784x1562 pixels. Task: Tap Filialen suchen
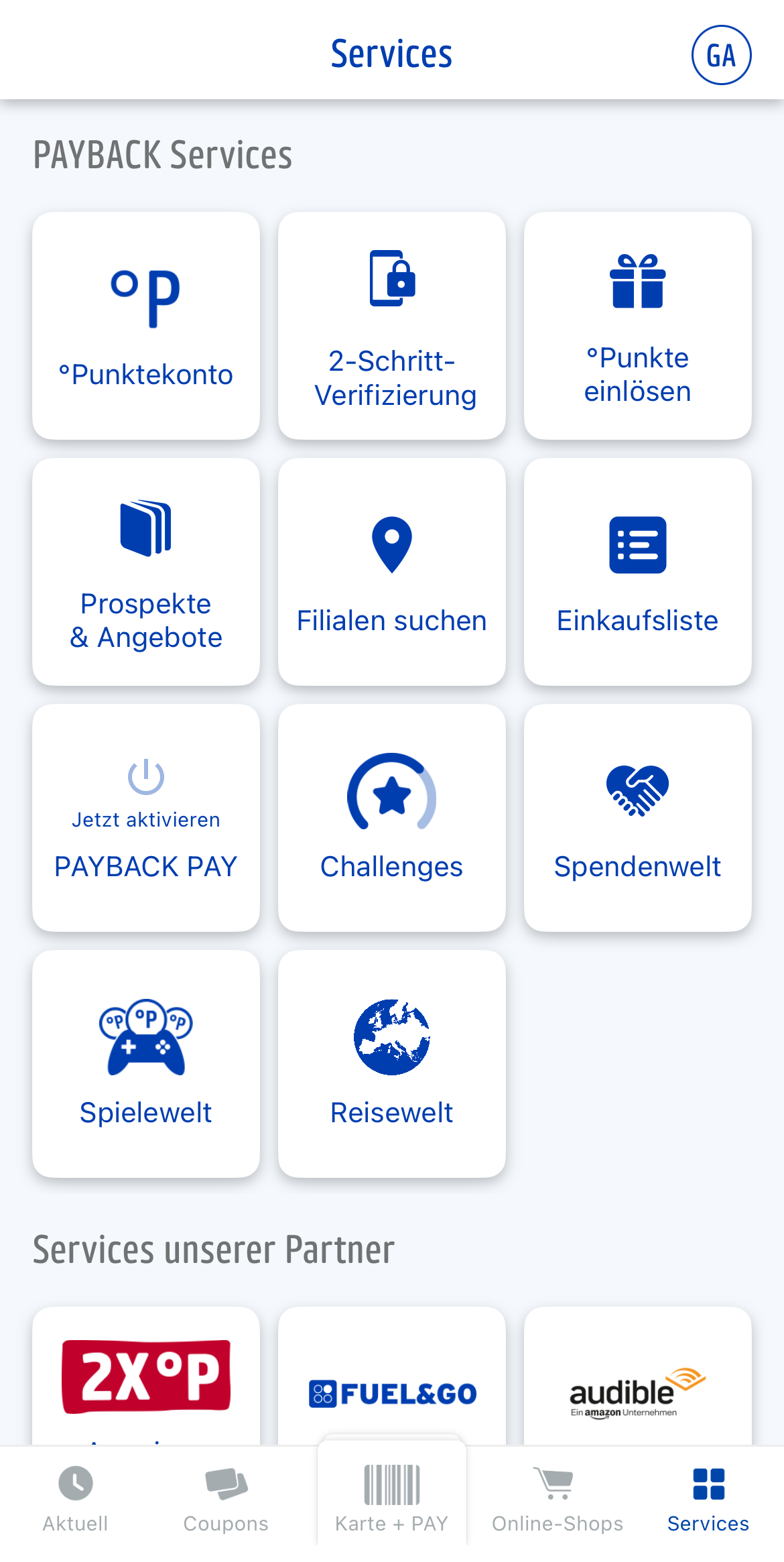[392, 572]
